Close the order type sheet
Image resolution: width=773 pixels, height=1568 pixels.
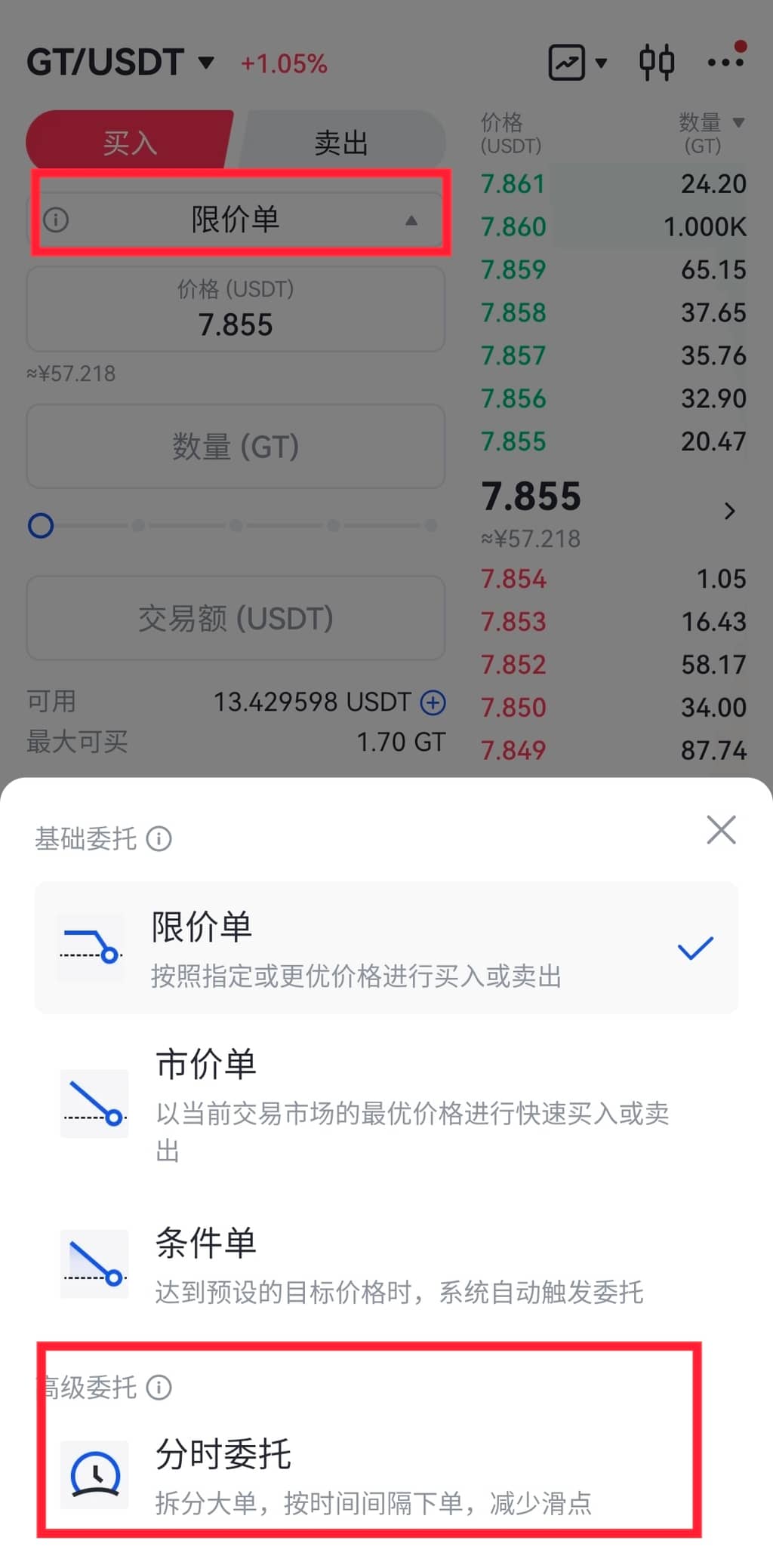[721, 830]
